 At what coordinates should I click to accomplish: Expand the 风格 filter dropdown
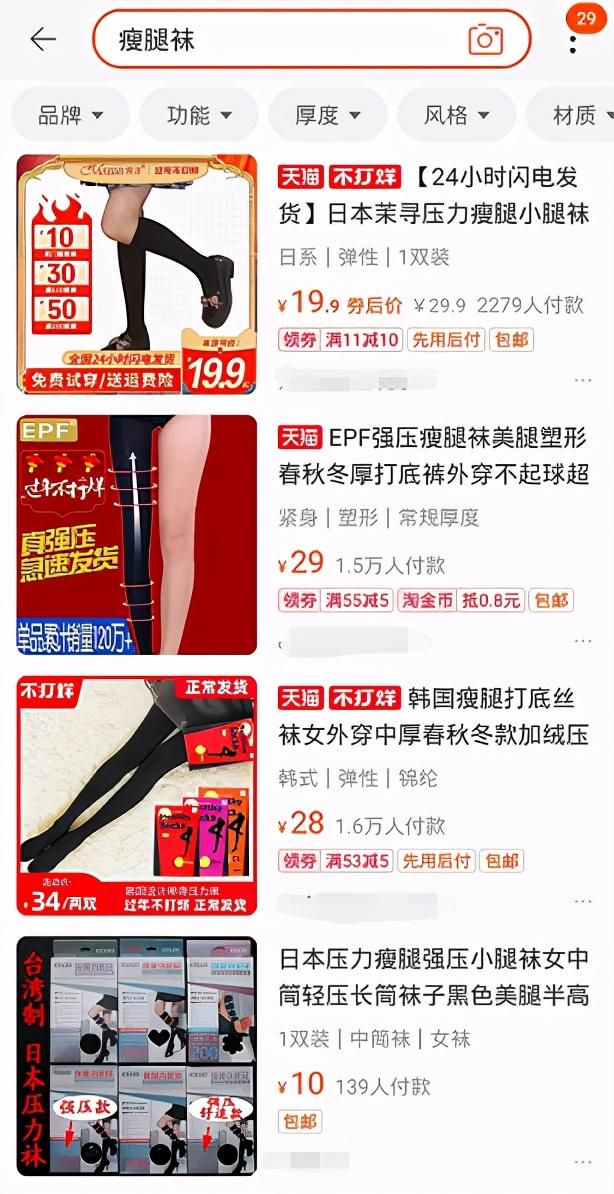pyautogui.click(x=457, y=115)
